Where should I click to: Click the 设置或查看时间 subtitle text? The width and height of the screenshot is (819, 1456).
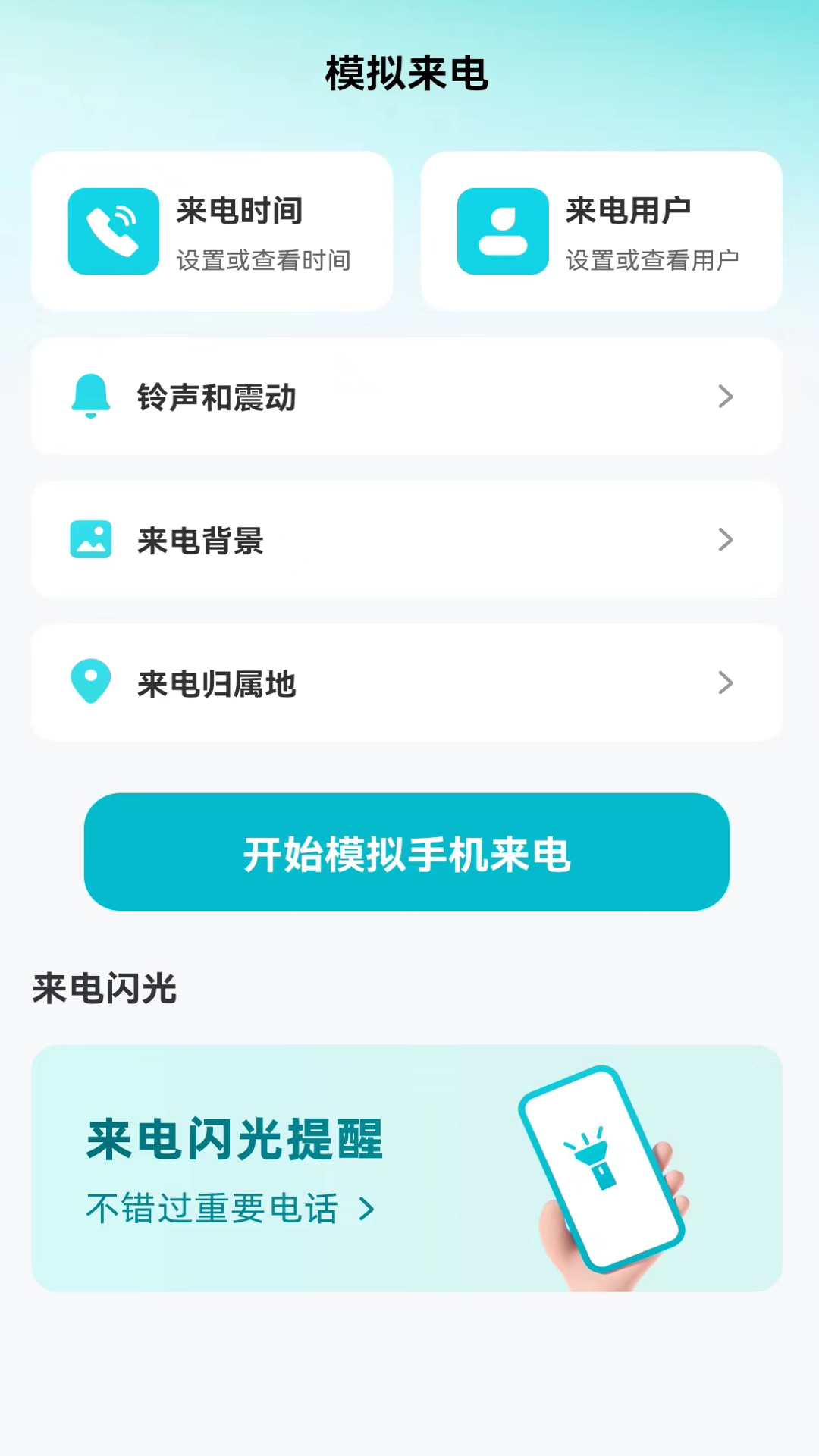(x=264, y=260)
